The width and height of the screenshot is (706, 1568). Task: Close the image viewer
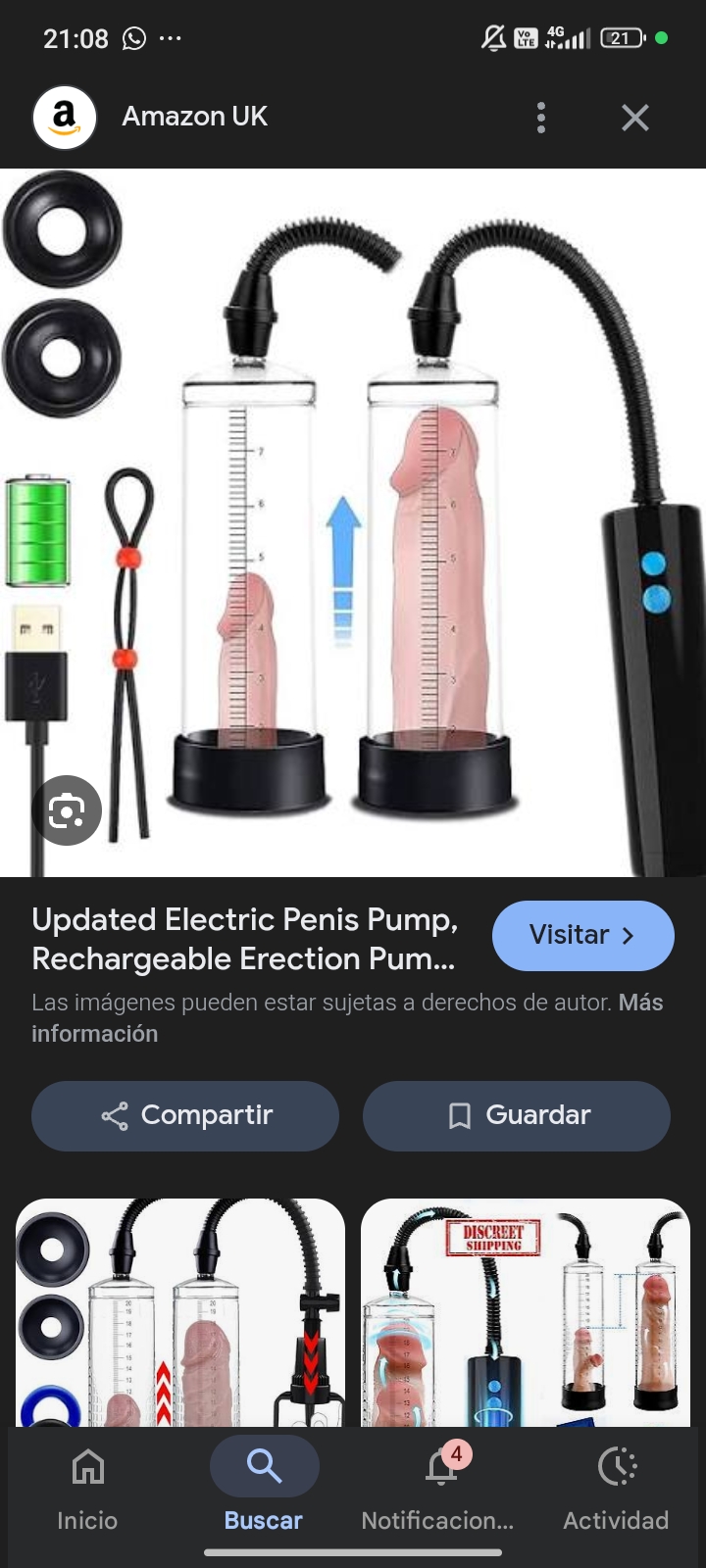[x=635, y=118]
